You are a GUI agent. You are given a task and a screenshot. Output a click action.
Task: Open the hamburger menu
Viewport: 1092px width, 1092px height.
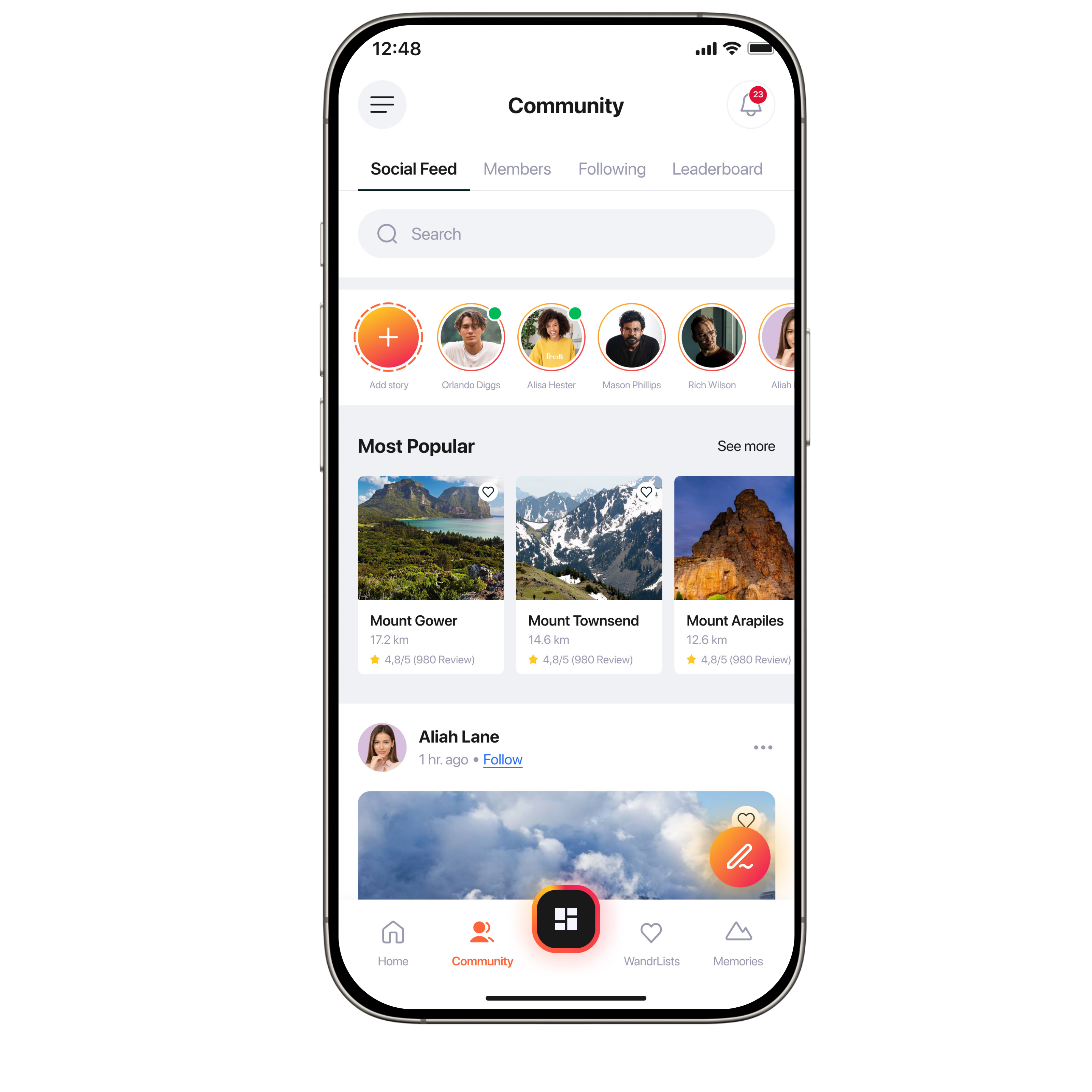382,104
